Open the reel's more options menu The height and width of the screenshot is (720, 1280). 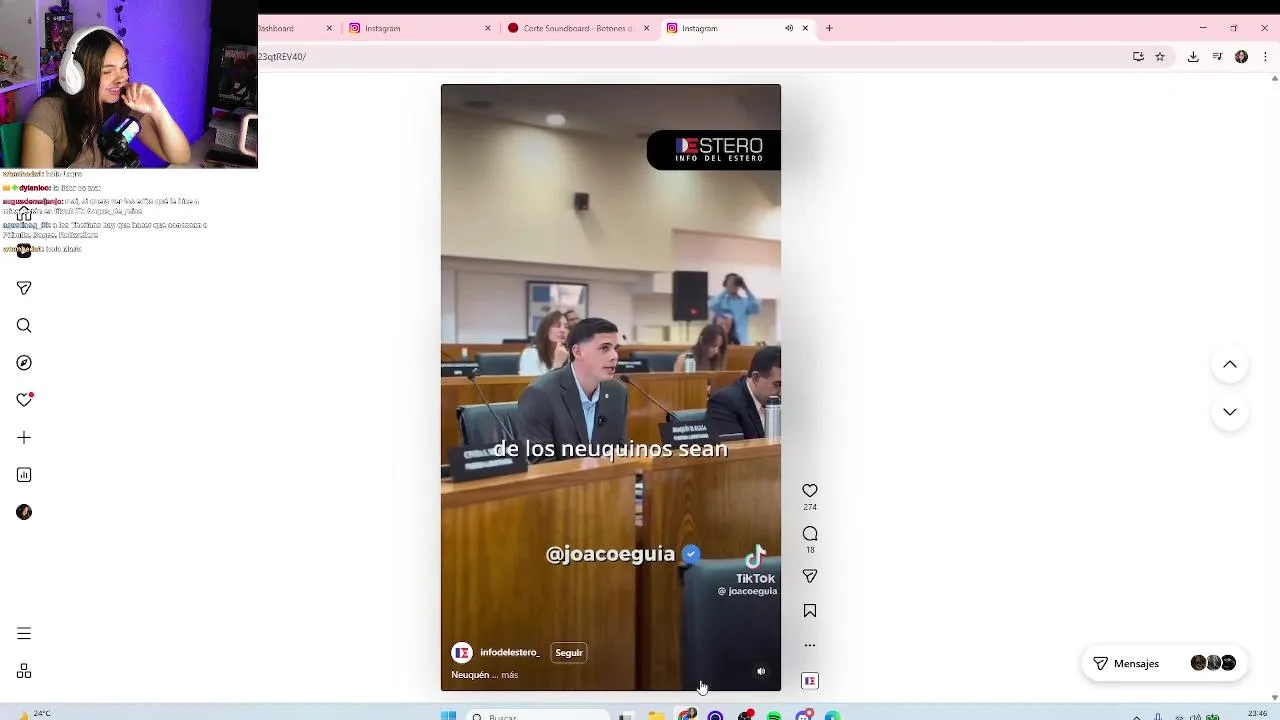tap(810, 645)
